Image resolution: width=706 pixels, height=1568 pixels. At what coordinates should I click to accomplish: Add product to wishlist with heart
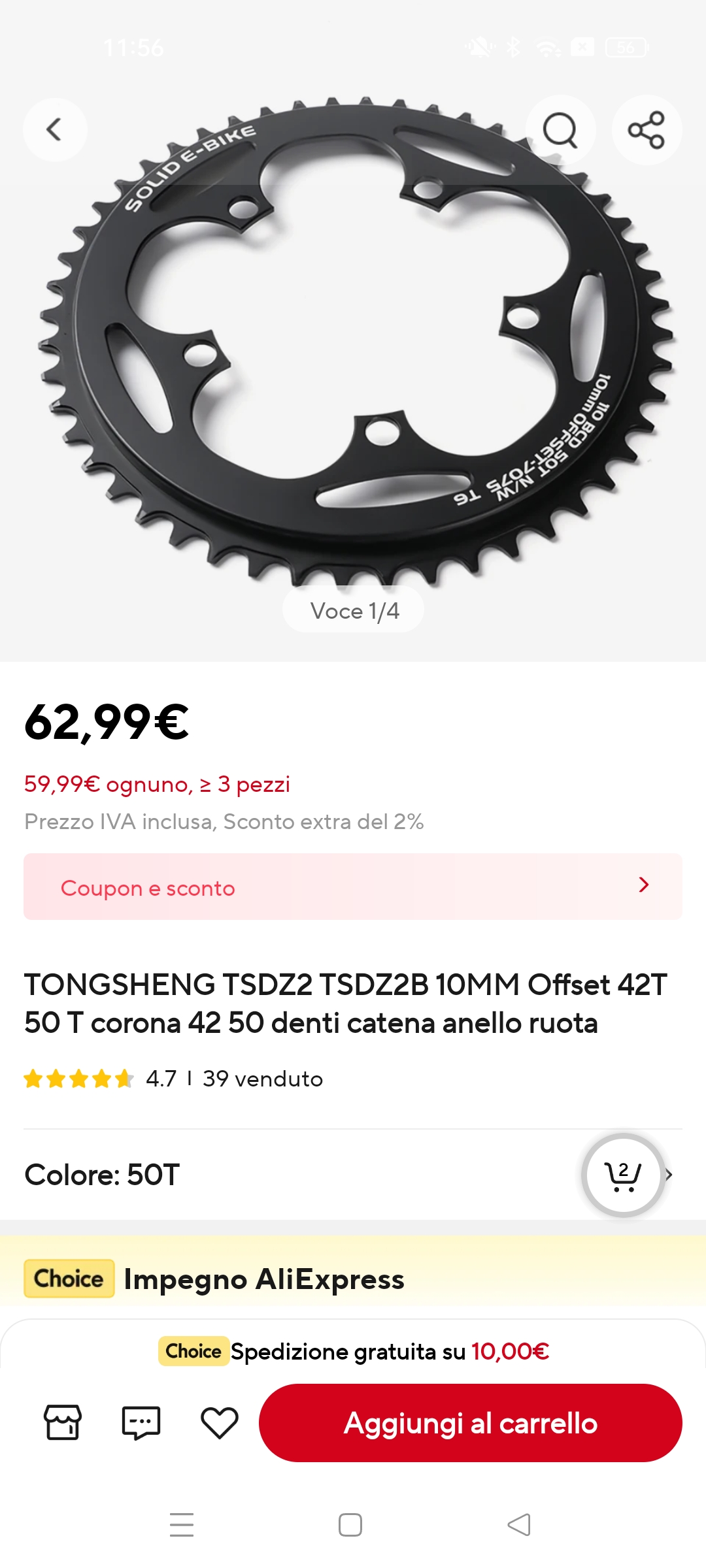pyautogui.click(x=220, y=1422)
